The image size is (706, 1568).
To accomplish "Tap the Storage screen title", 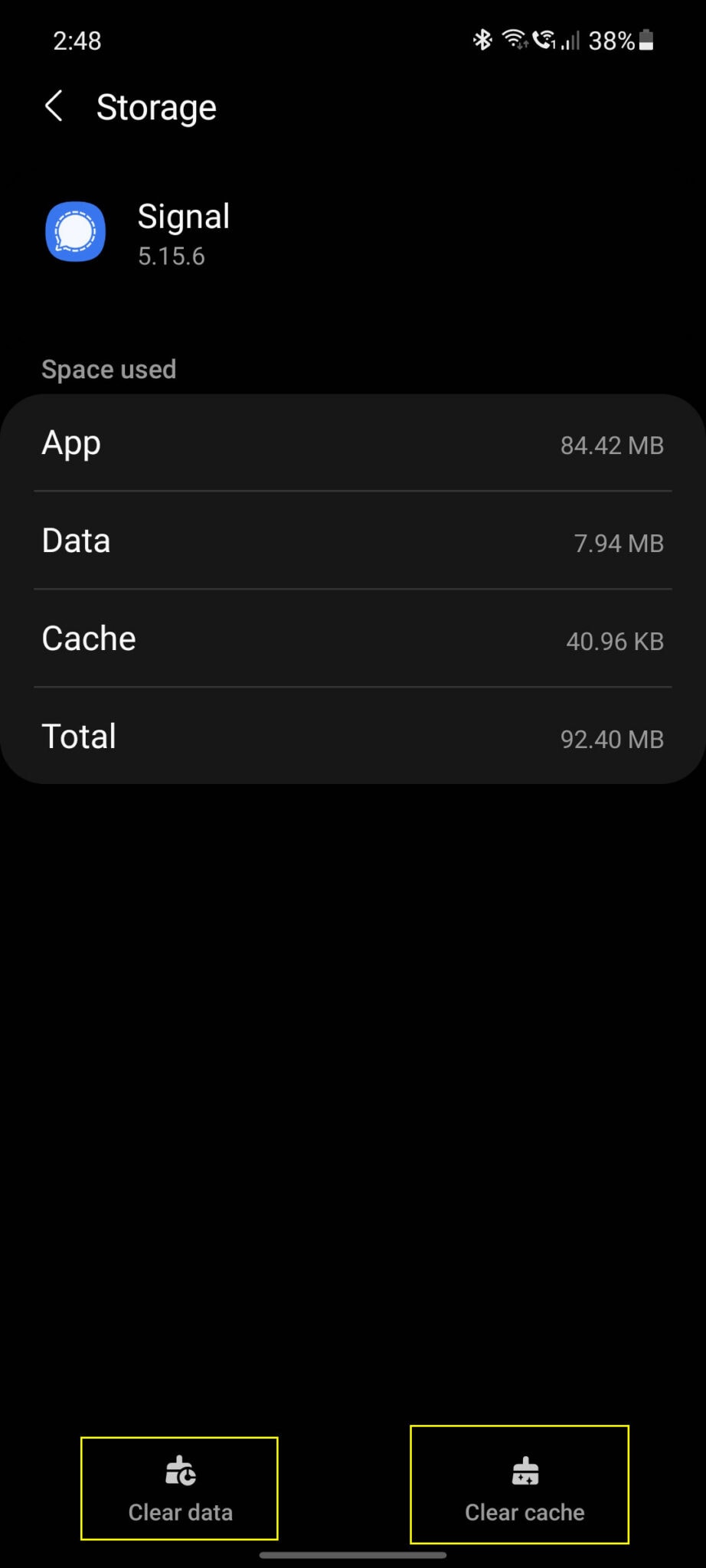I will point(156,107).
